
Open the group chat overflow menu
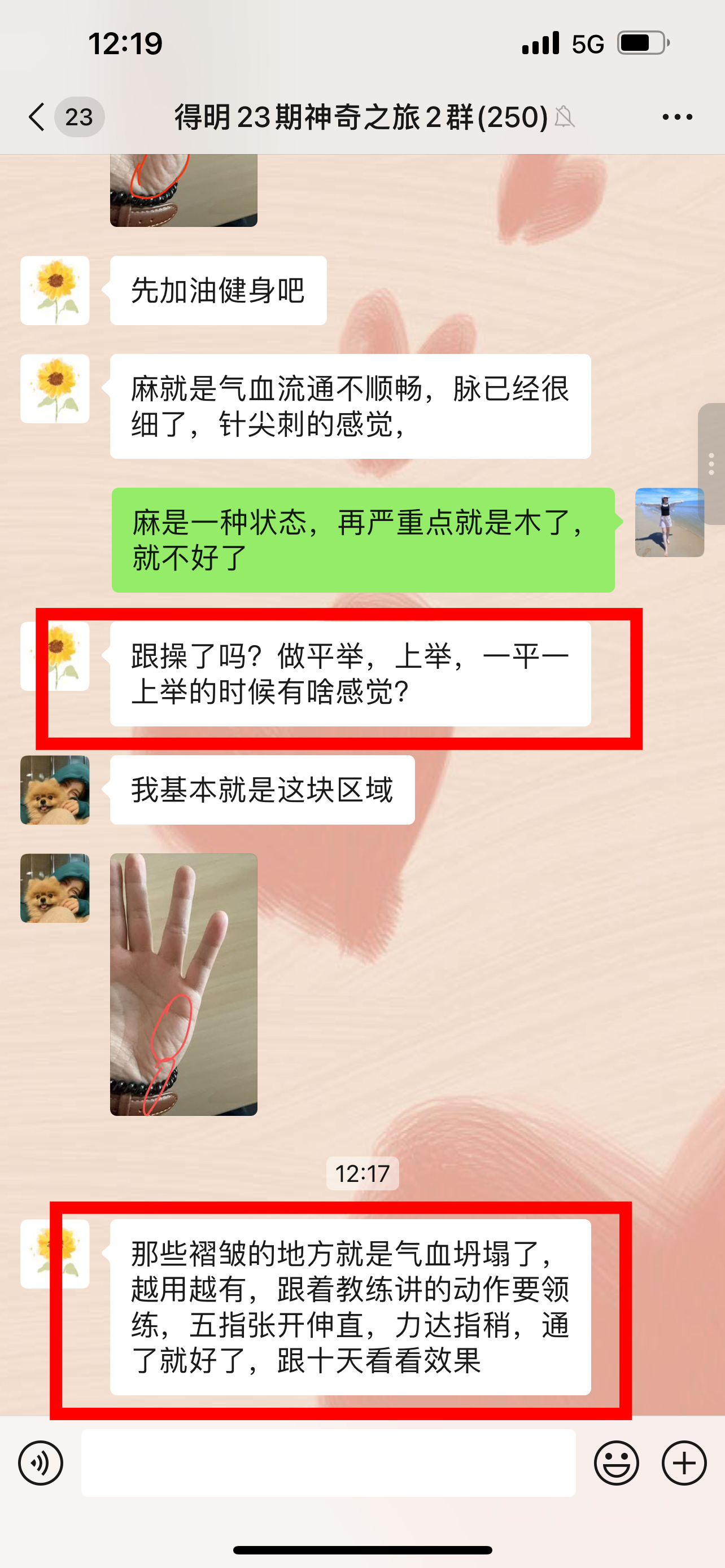pyautogui.click(x=677, y=117)
